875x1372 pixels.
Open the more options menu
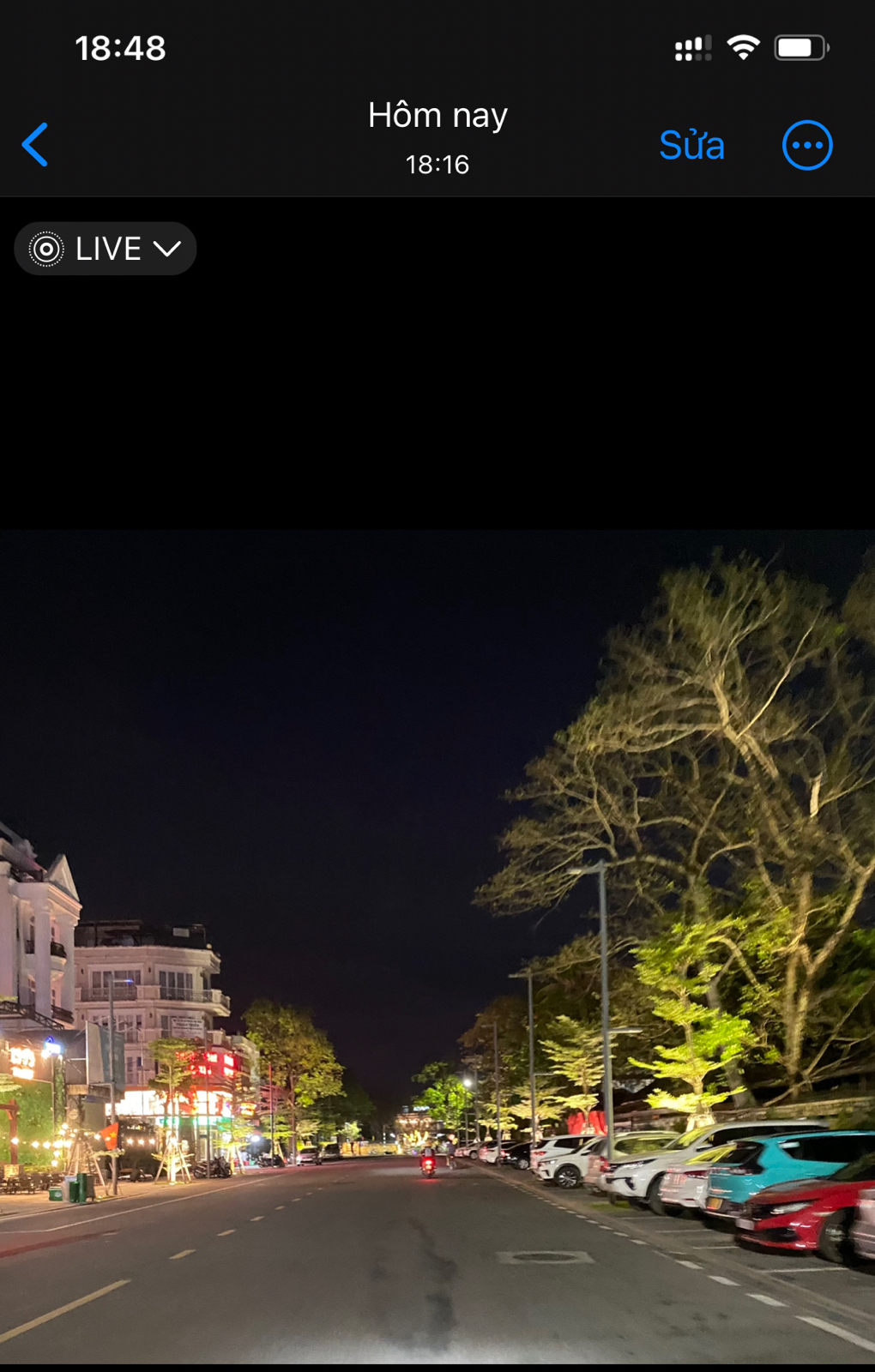click(x=807, y=145)
